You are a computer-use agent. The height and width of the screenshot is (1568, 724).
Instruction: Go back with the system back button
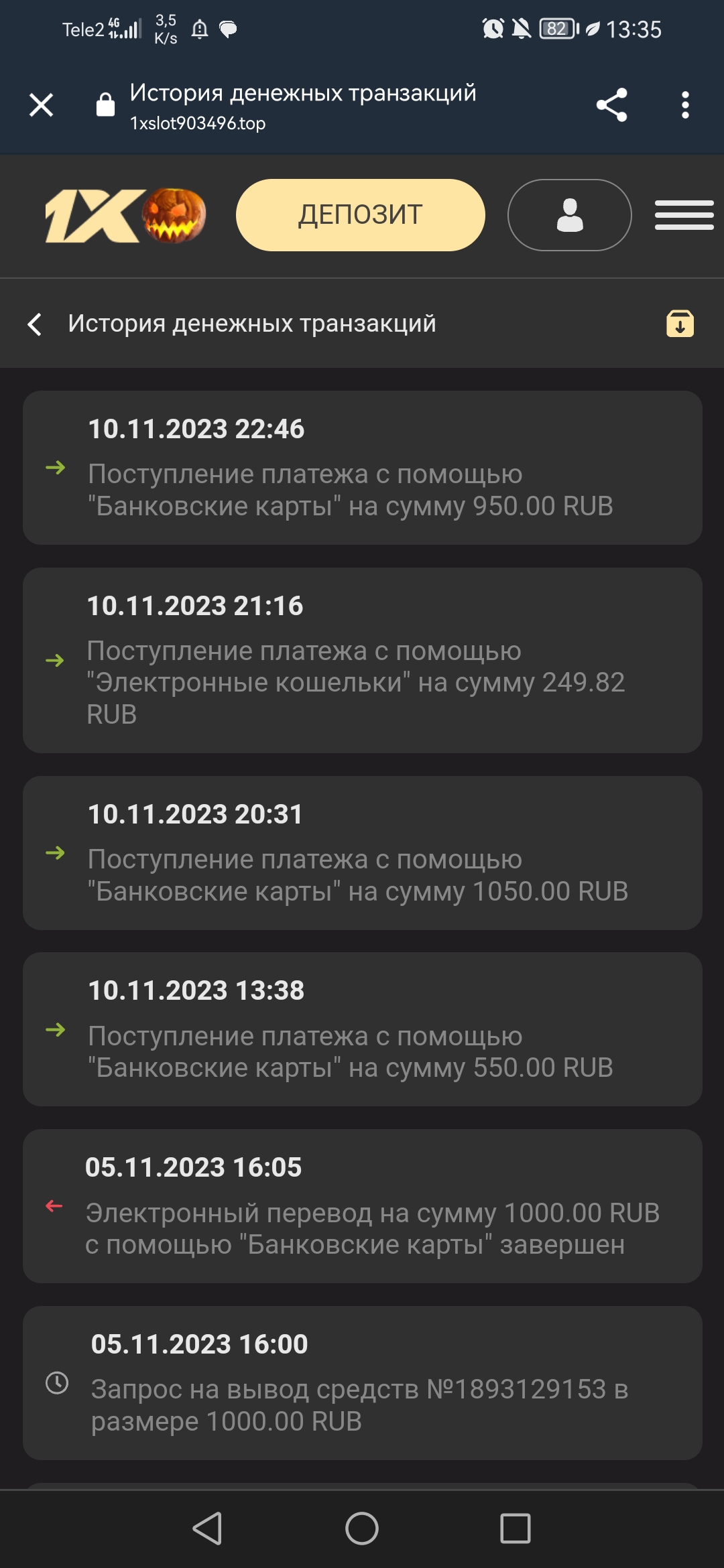pos(207,1528)
